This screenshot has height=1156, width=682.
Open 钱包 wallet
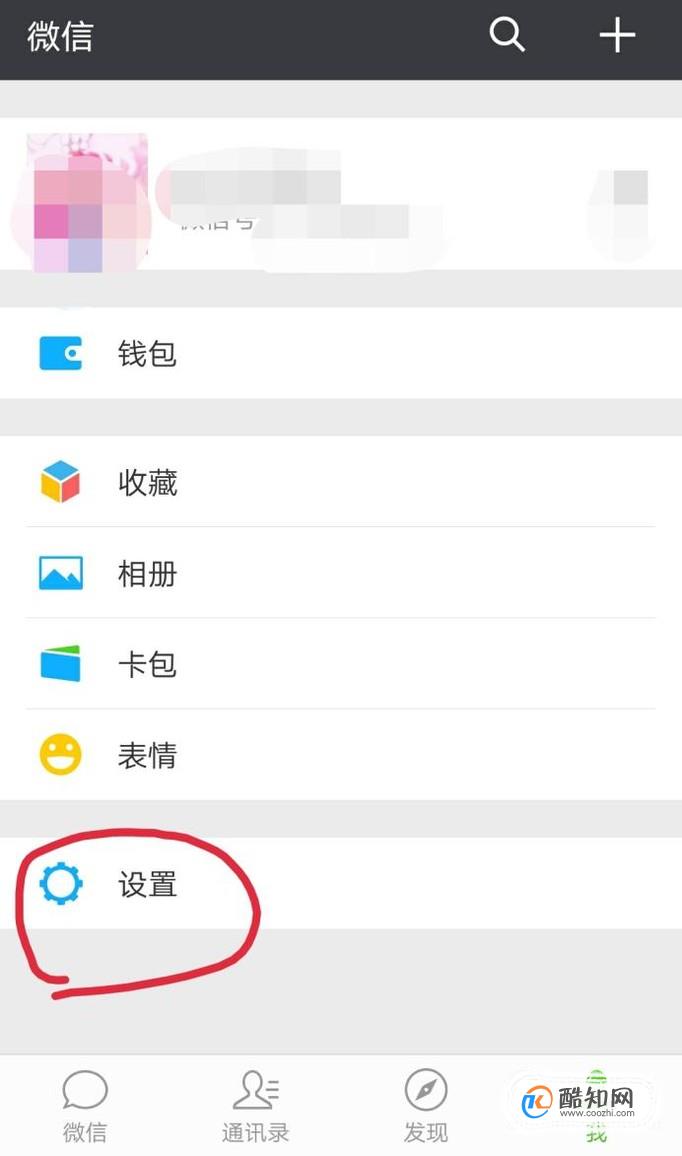341,353
